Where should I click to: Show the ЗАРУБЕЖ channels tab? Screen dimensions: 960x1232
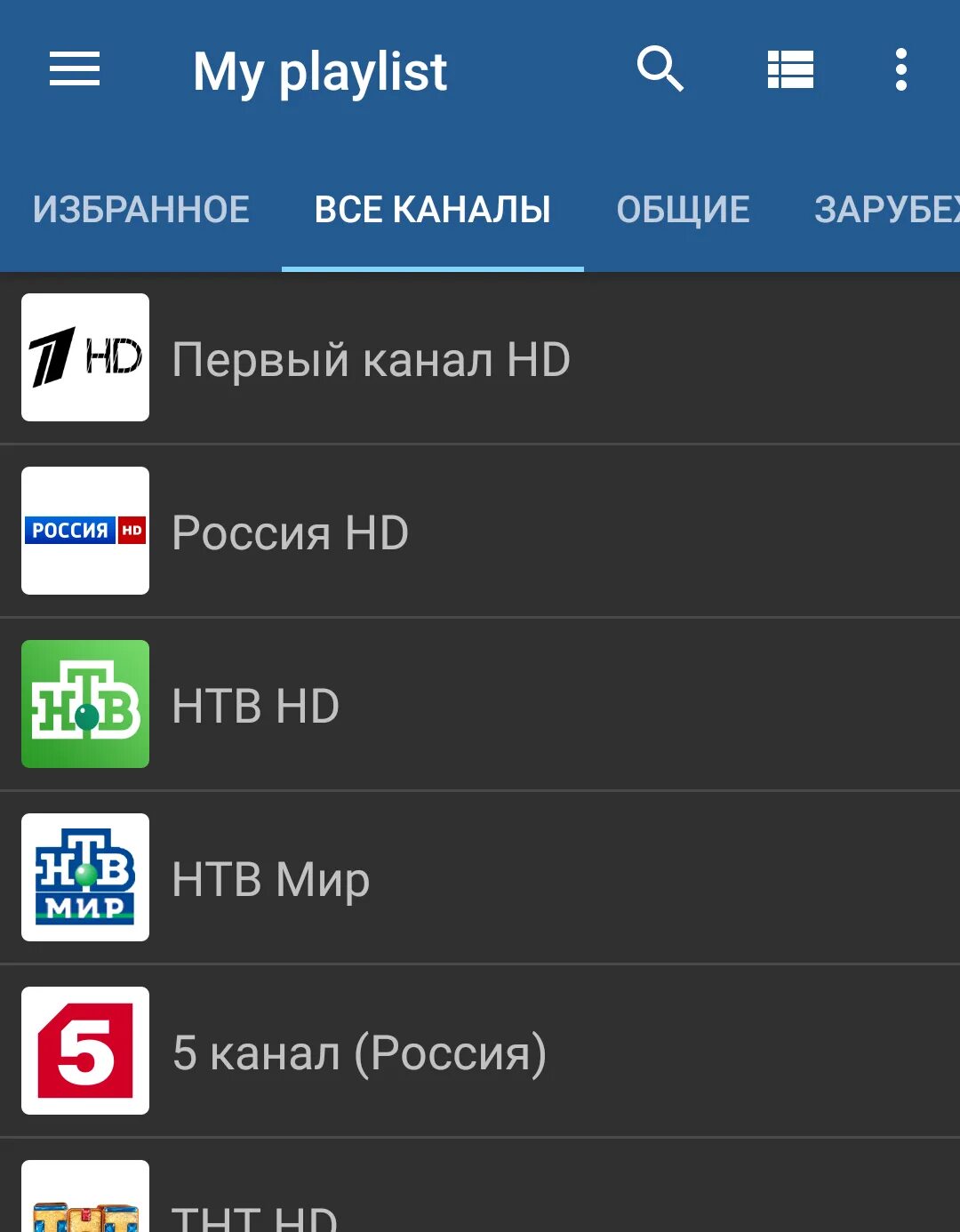[x=886, y=210]
